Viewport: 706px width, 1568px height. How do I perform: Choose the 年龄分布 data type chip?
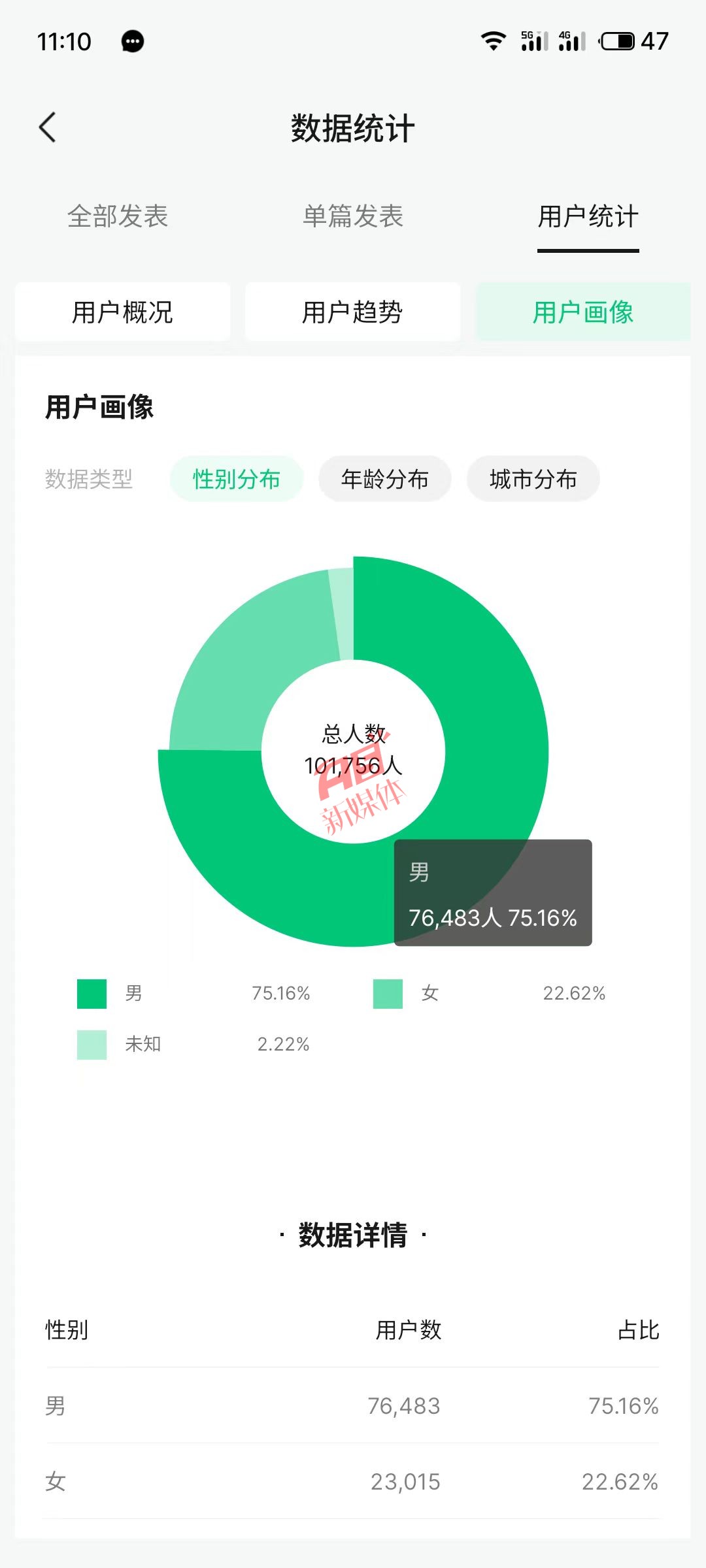click(x=385, y=479)
